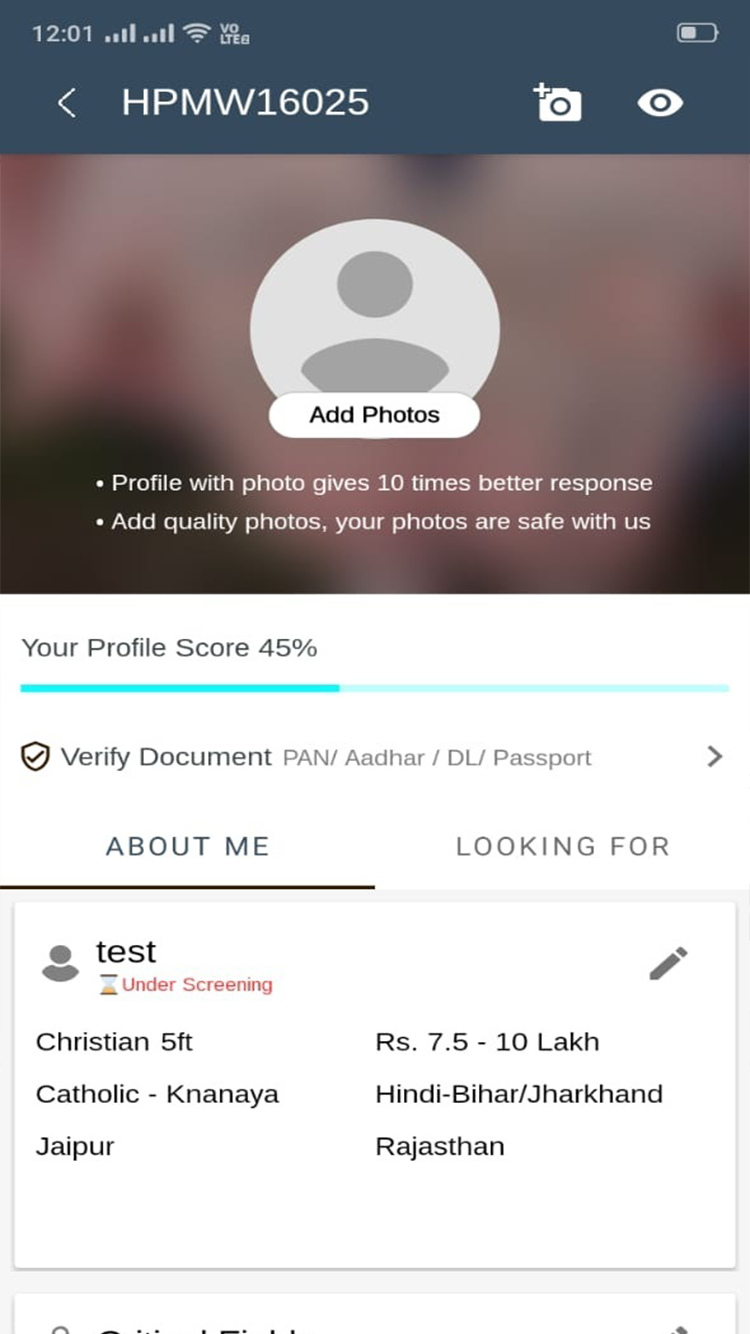Switch to the ABOUT ME tab
The width and height of the screenshot is (750, 1334).
point(188,846)
